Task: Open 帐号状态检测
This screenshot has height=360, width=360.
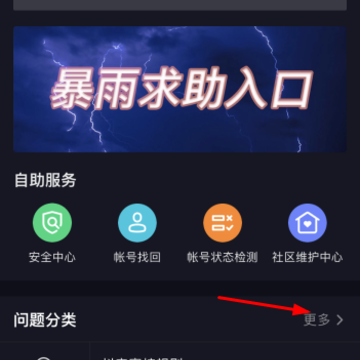Action: (222, 233)
